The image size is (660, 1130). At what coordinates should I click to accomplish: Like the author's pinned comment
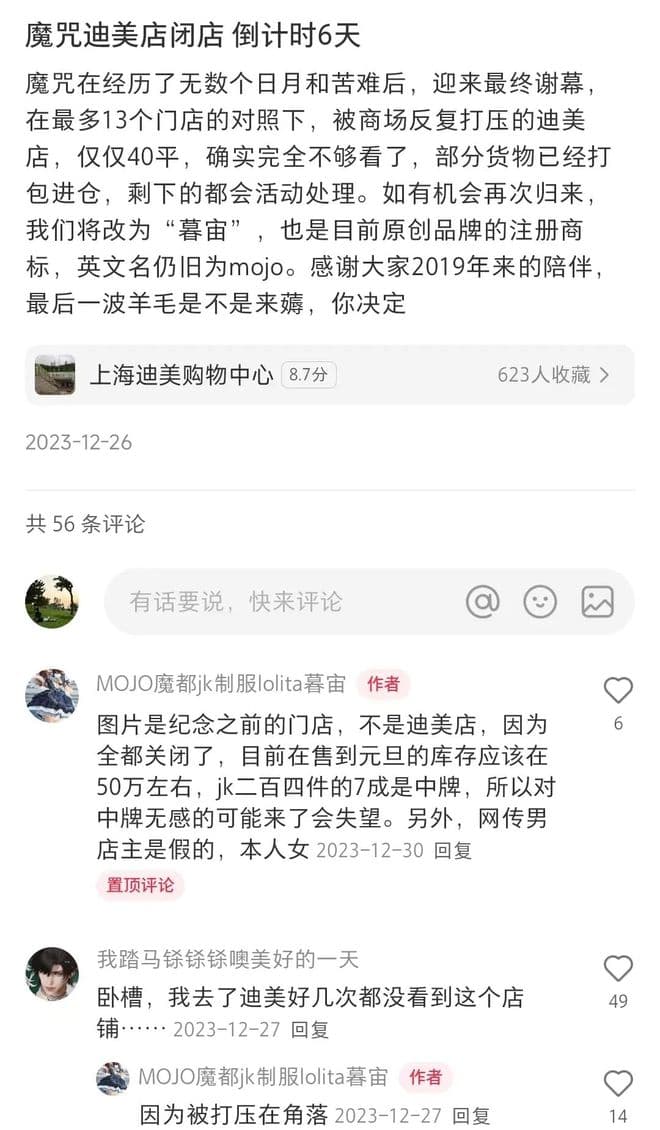tap(618, 691)
